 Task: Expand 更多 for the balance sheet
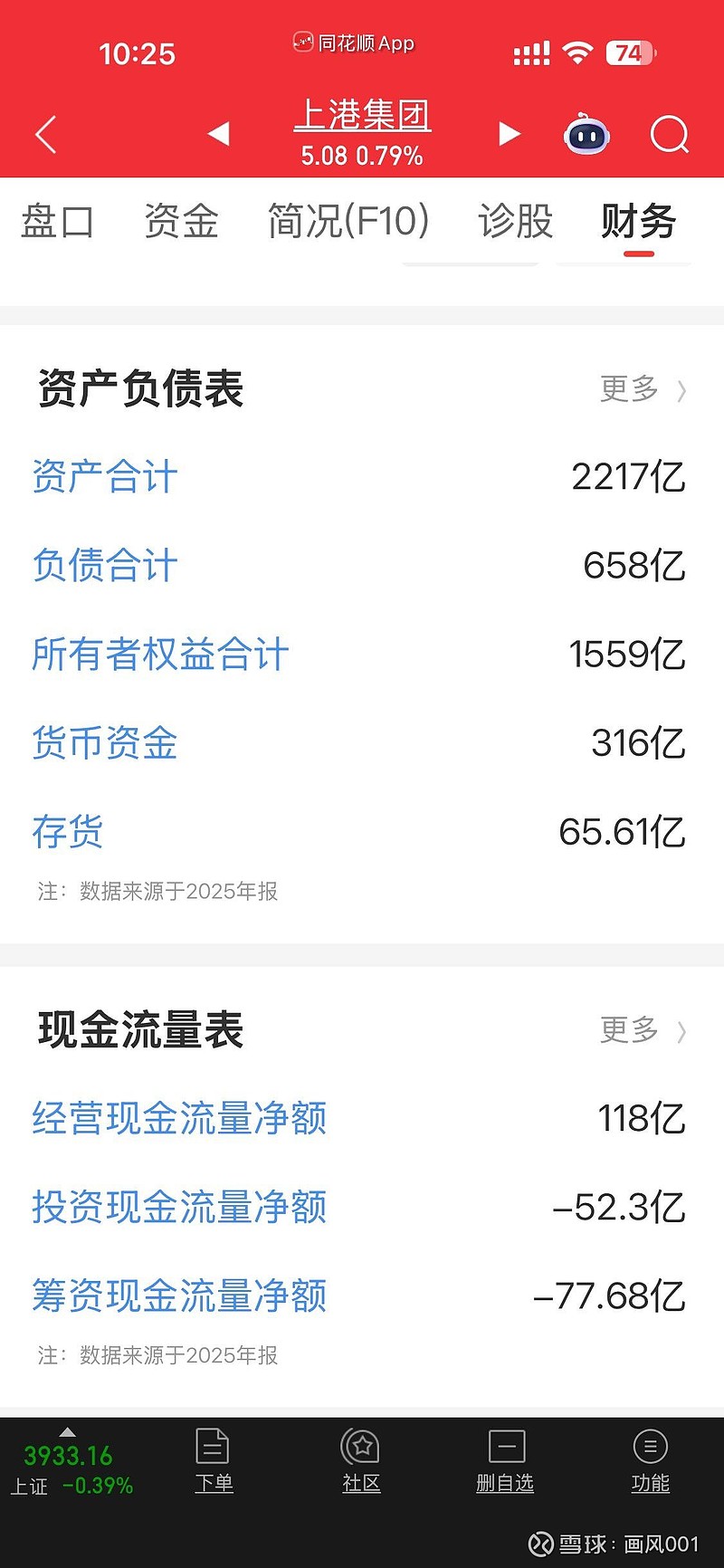642,389
